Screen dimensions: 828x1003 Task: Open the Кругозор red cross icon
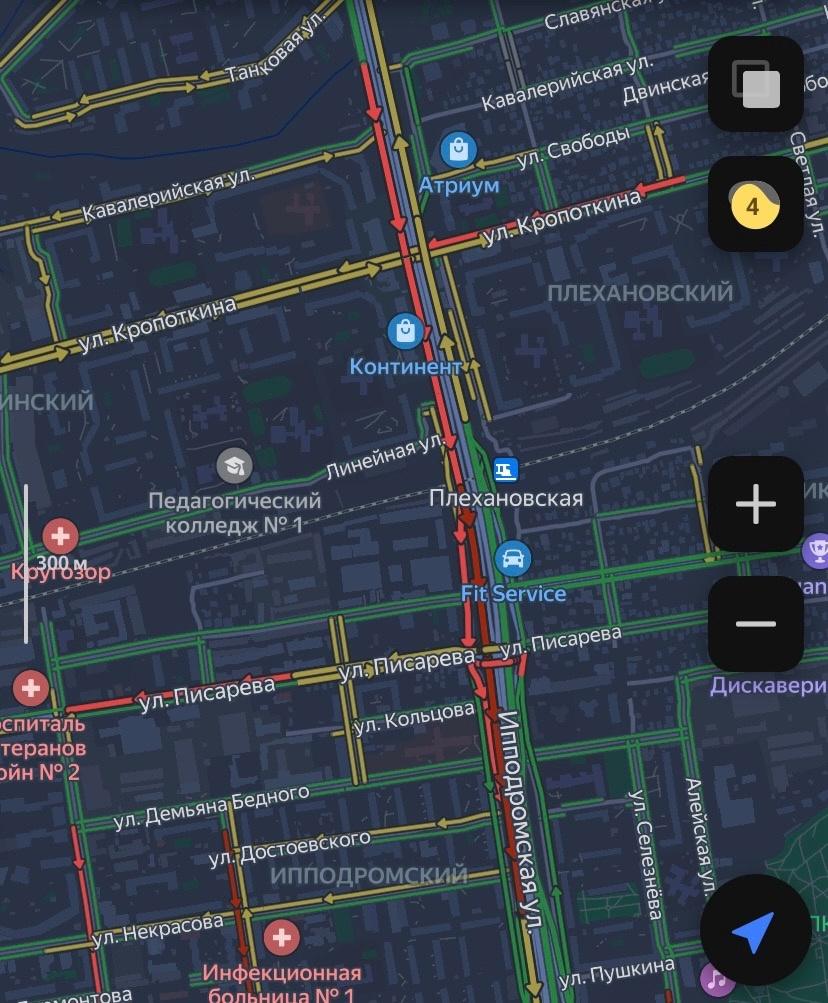point(60,533)
